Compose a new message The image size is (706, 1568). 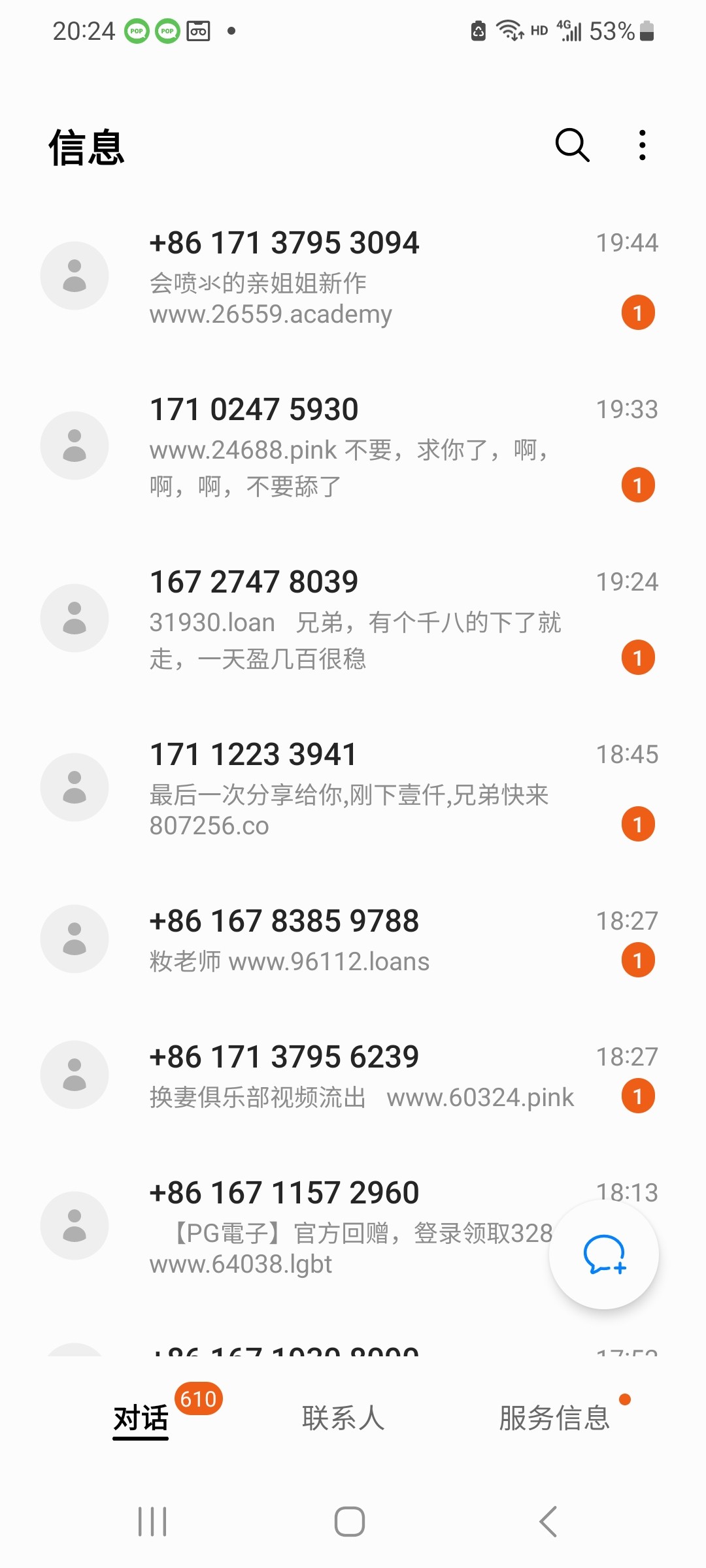click(604, 1254)
